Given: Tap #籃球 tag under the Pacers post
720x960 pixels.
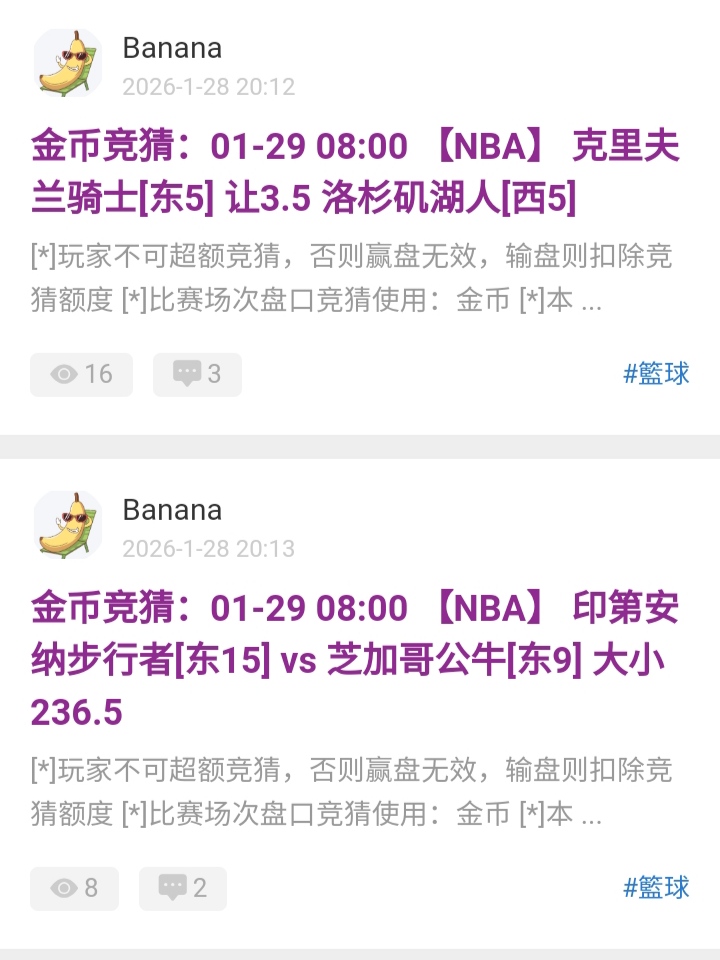Looking at the screenshot, I should [x=656, y=887].
